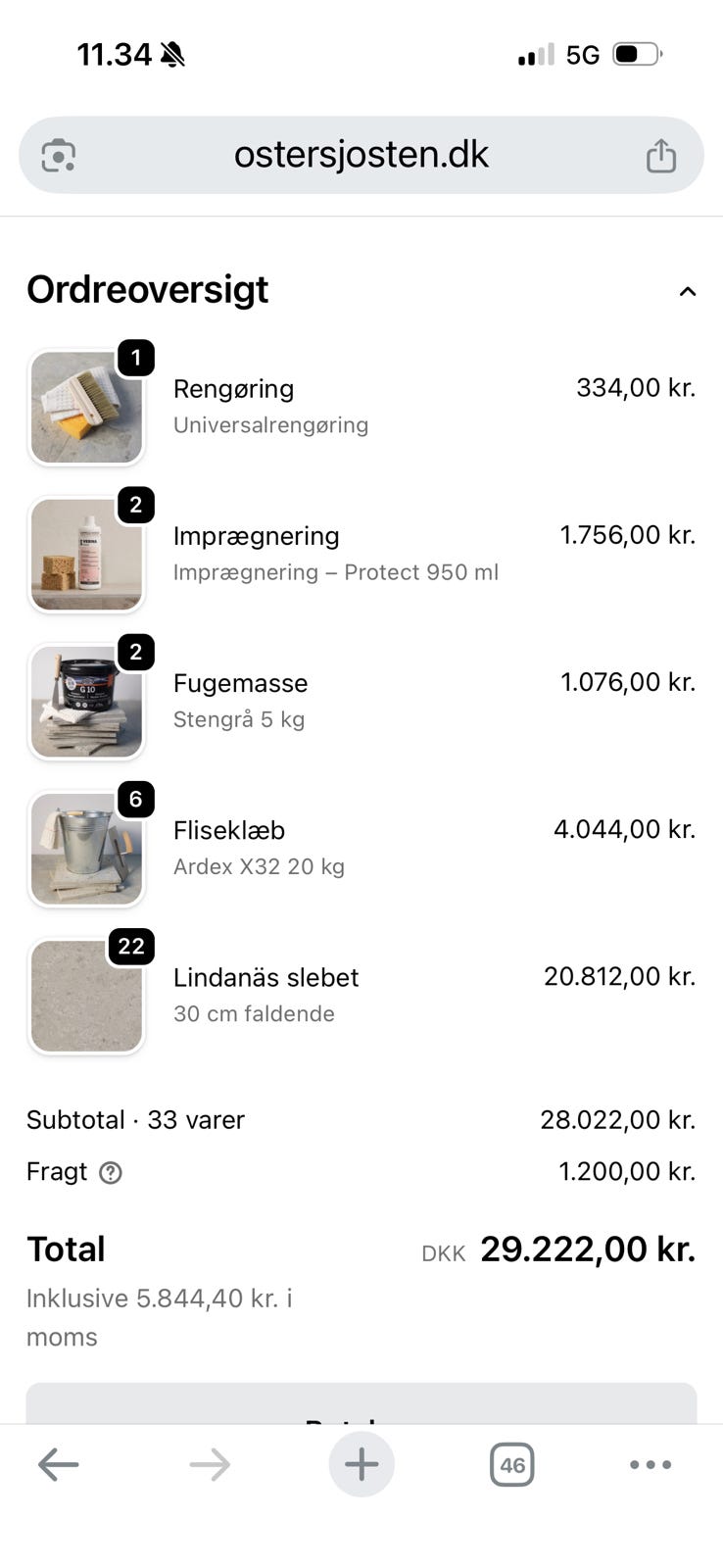This screenshot has height=1568, width=723.
Task: Tap the forward arrow in browser toolbar
Action: (208, 1464)
